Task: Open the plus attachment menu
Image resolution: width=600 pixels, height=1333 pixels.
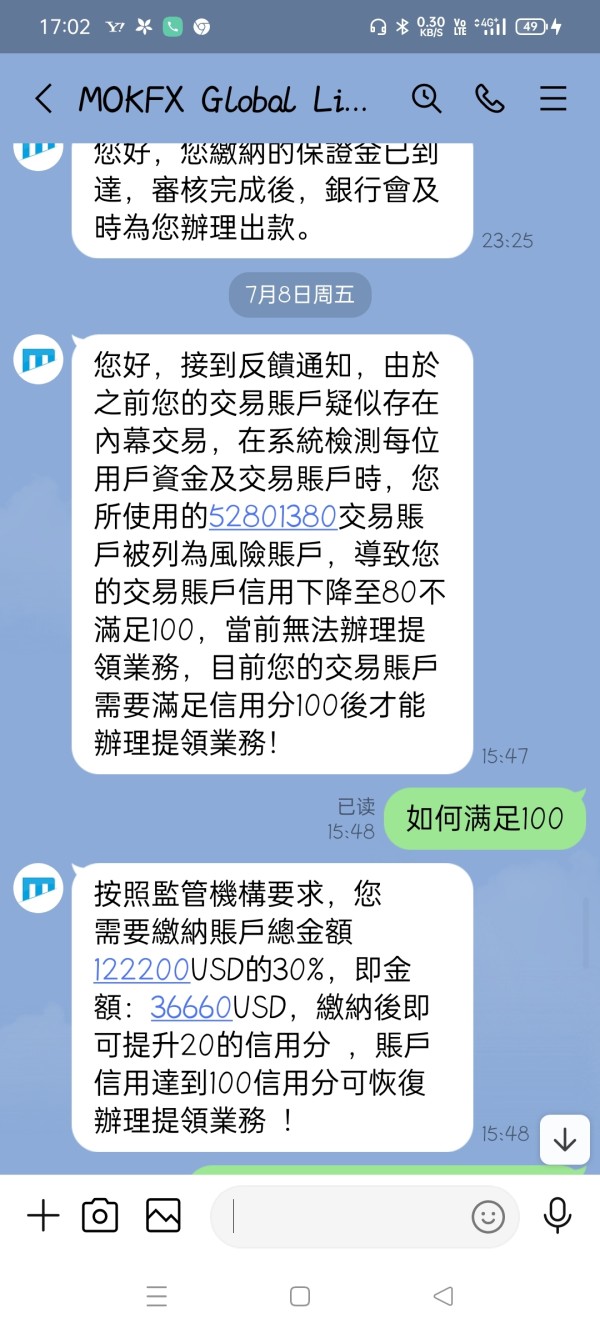Action: (43, 1216)
